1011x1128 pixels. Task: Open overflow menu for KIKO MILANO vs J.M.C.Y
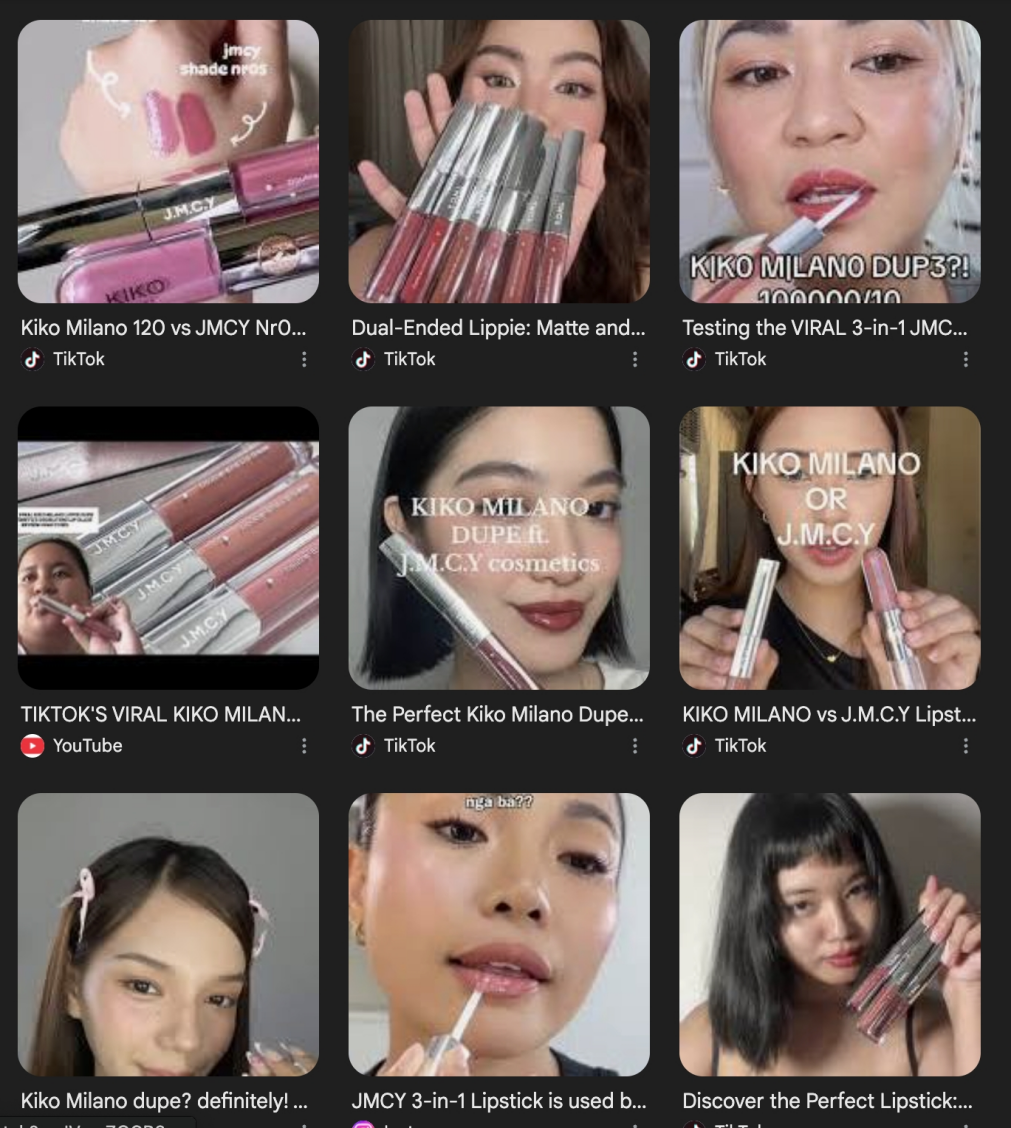click(965, 745)
